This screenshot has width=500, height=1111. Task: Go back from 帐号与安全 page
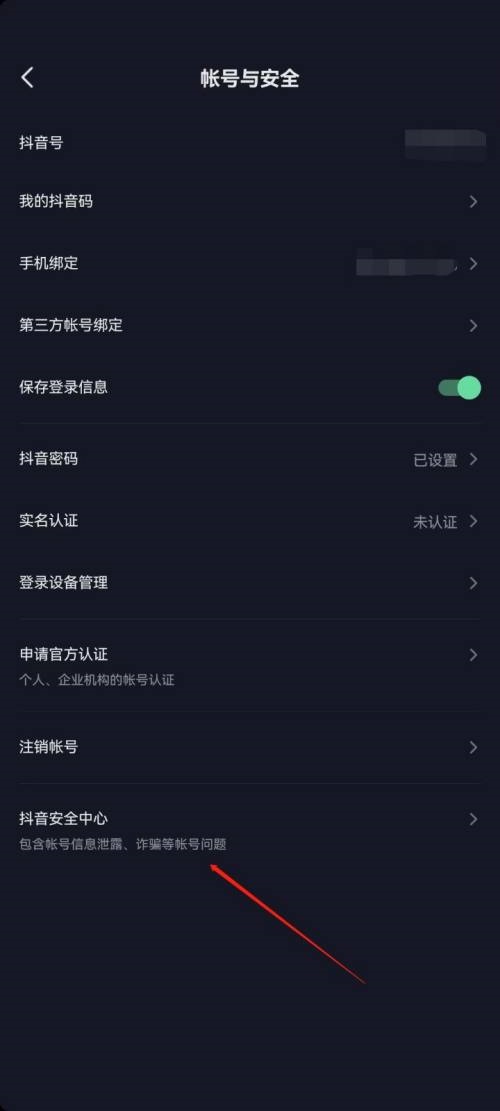[x=28, y=77]
